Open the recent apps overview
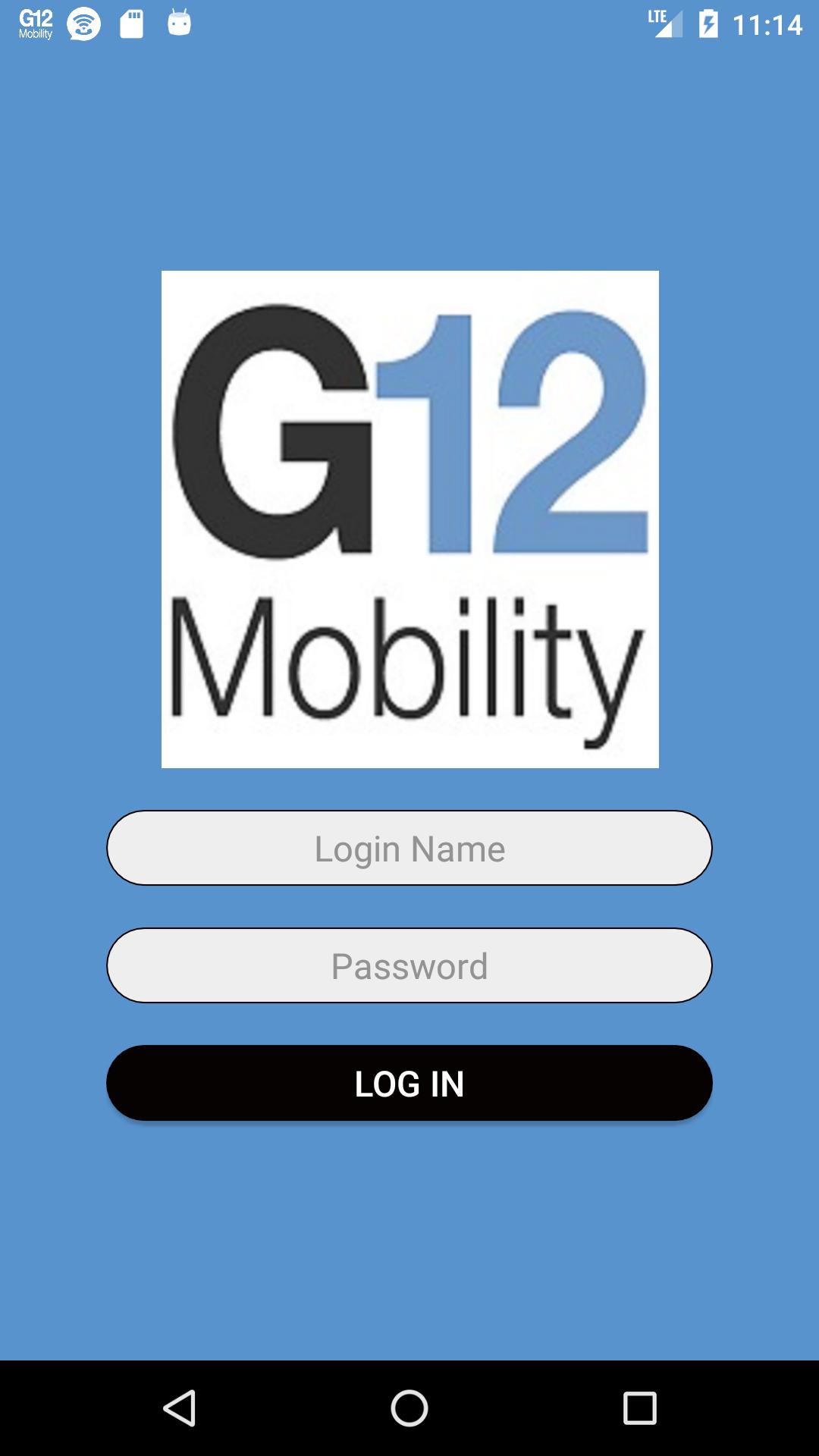The width and height of the screenshot is (819, 1456). pyautogui.click(x=639, y=1408)
